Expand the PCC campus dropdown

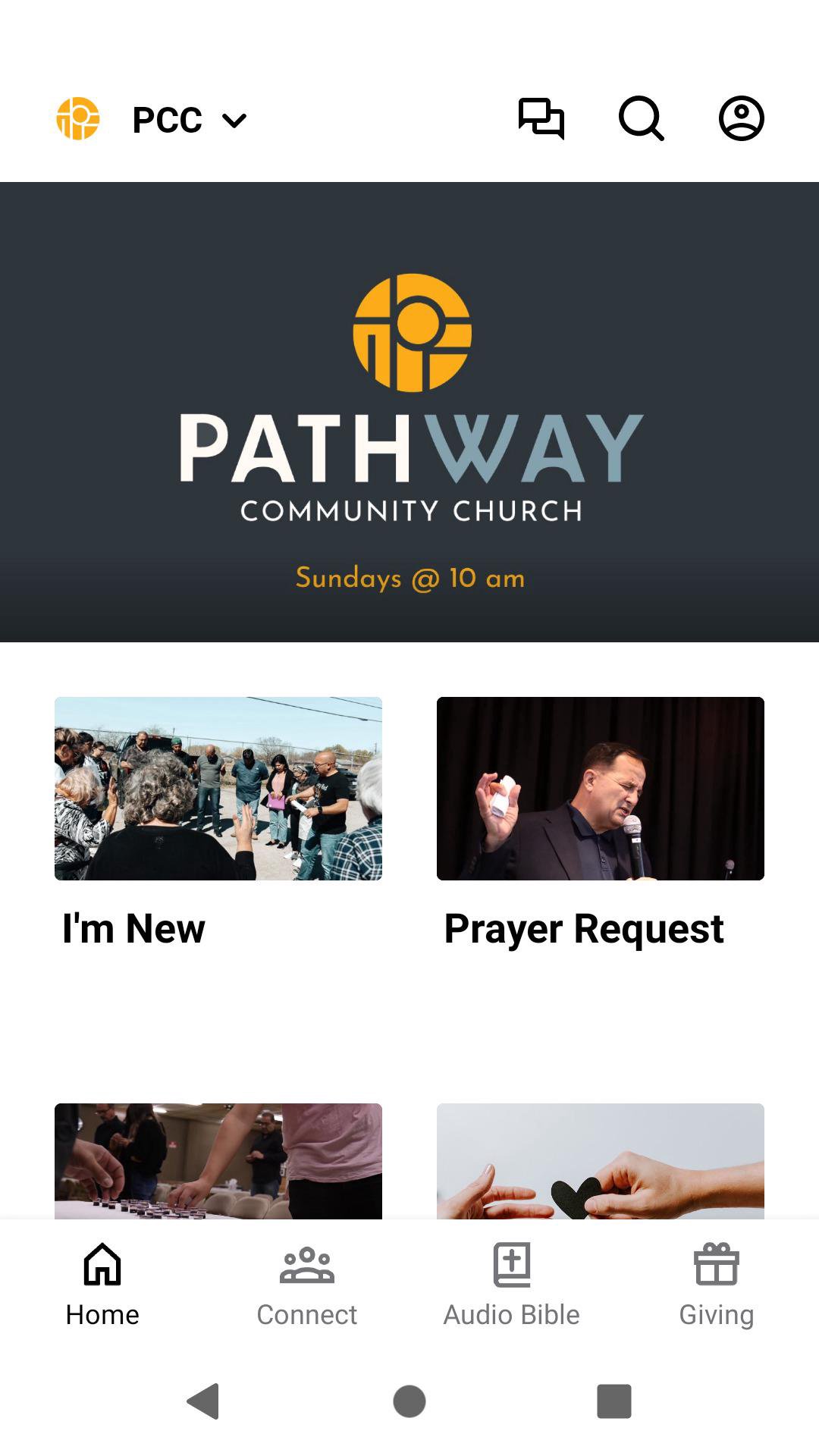[x=188, y=120]
